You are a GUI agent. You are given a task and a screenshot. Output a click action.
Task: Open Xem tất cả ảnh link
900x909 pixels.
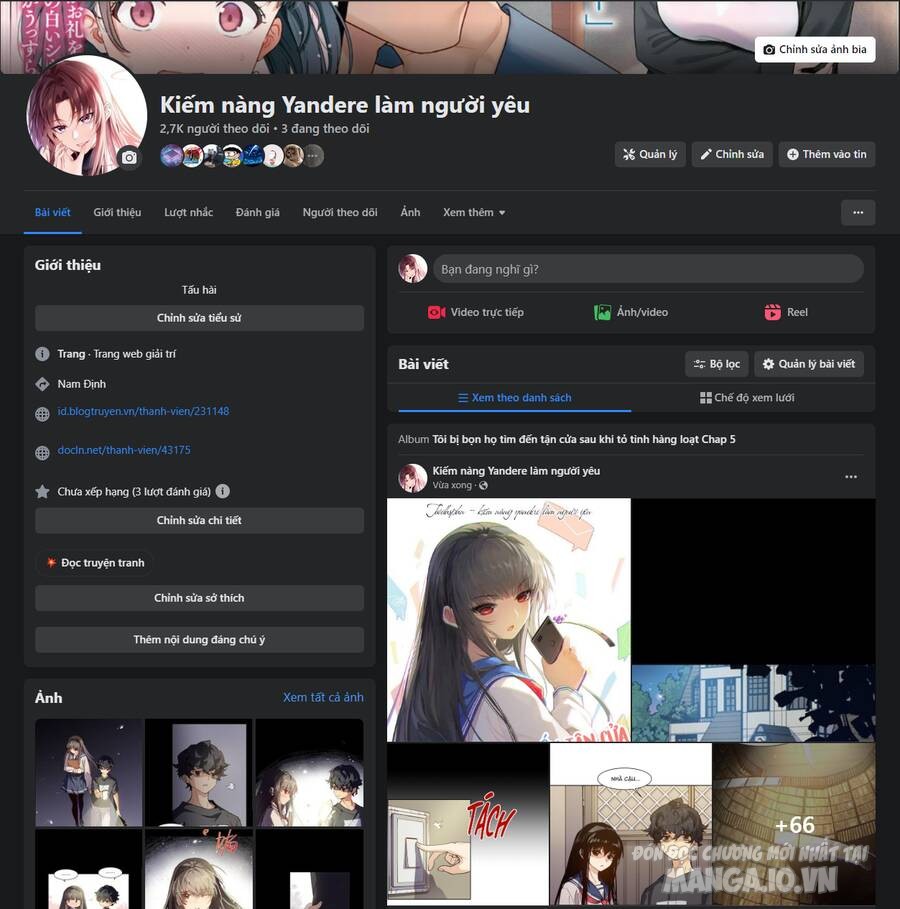coord(323,697)
